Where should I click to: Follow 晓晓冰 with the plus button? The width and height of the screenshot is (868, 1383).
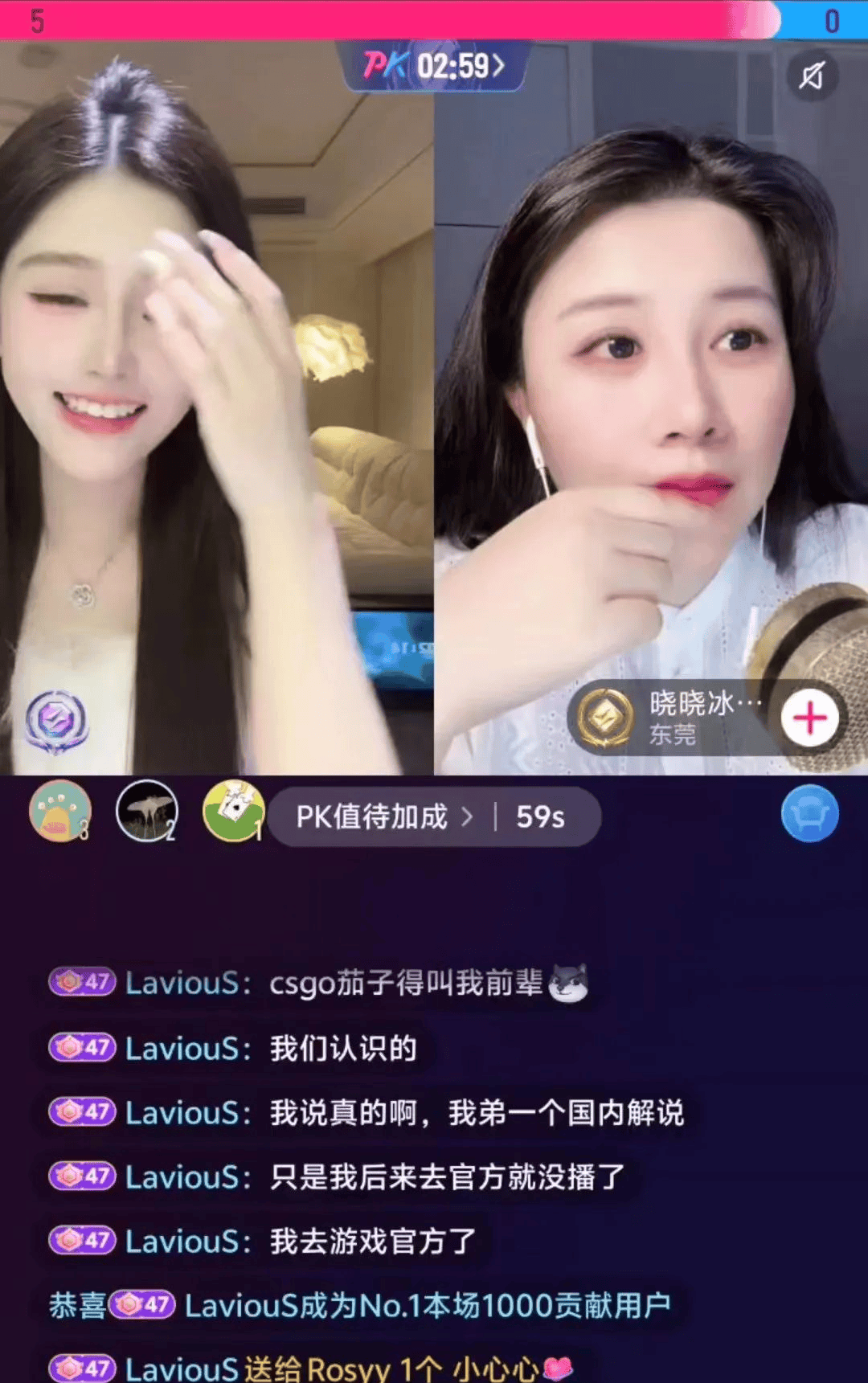pyautogui.click(x=809, y=718)
